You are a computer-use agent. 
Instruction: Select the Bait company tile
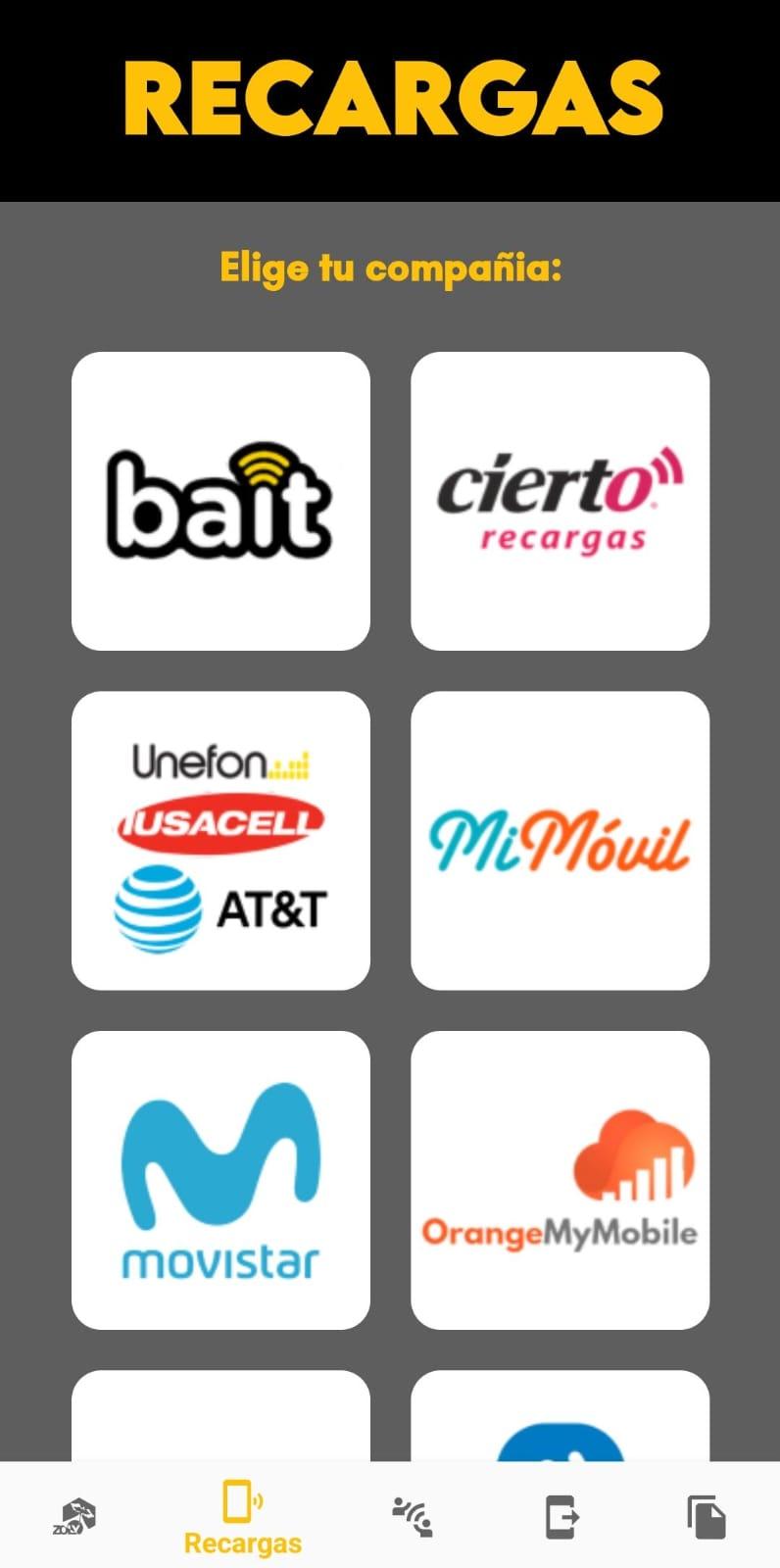click(x=220, y=501)
